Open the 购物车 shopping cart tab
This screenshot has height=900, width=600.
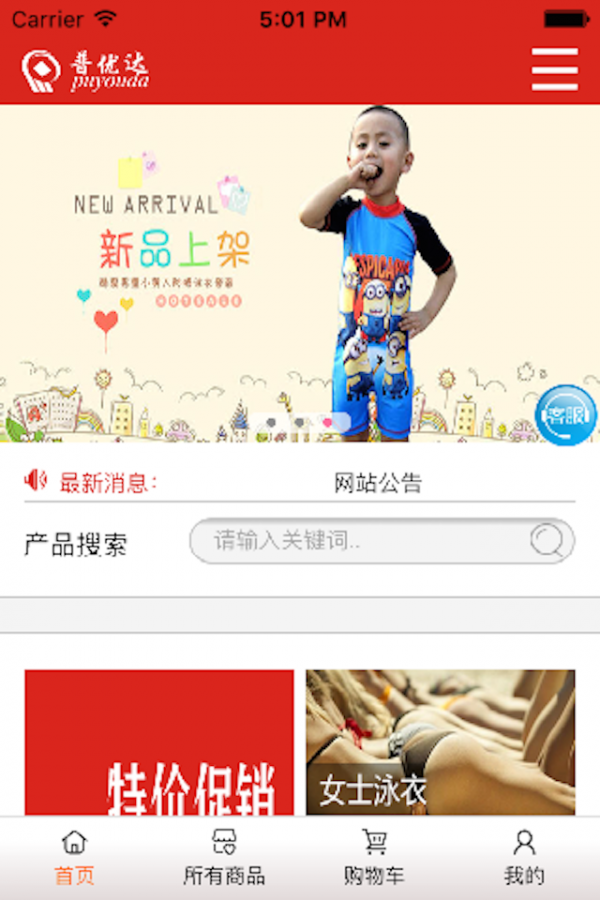tap(374, 859)
